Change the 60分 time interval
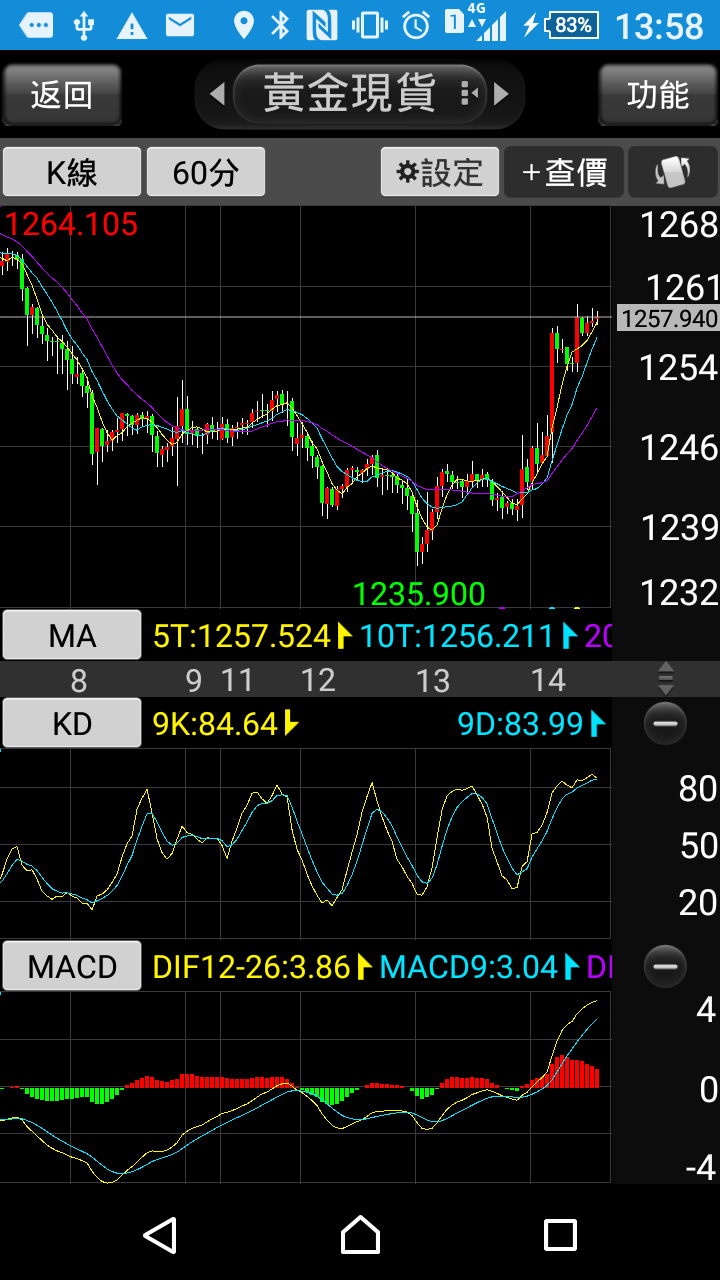The image size is (720, 1280). tap(206, 172)
